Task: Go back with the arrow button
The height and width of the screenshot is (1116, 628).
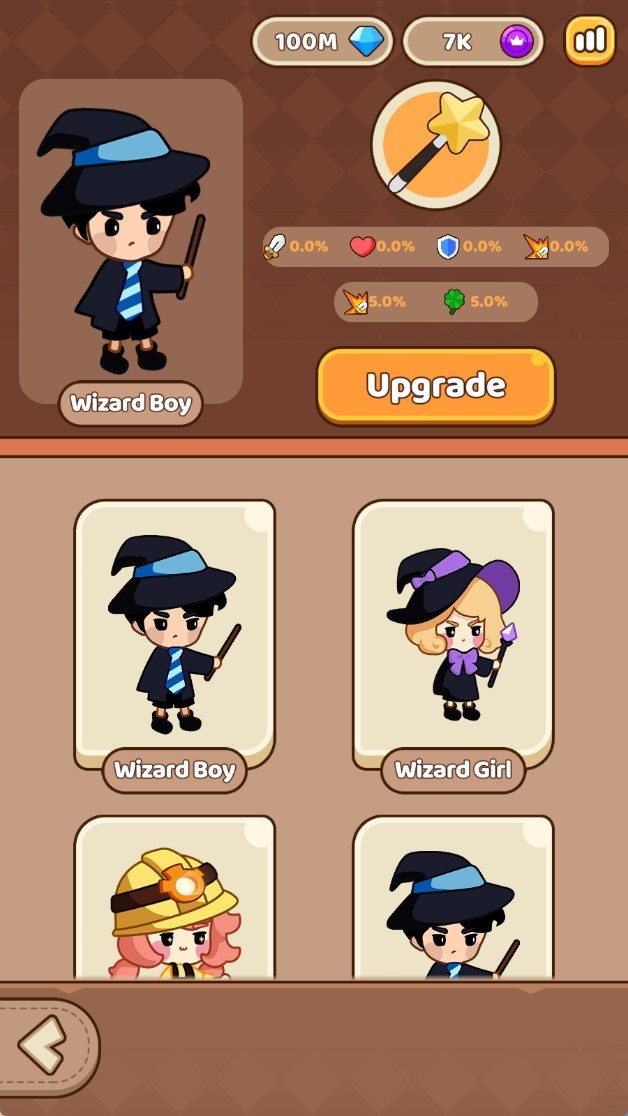Action: coord(45,1045)
